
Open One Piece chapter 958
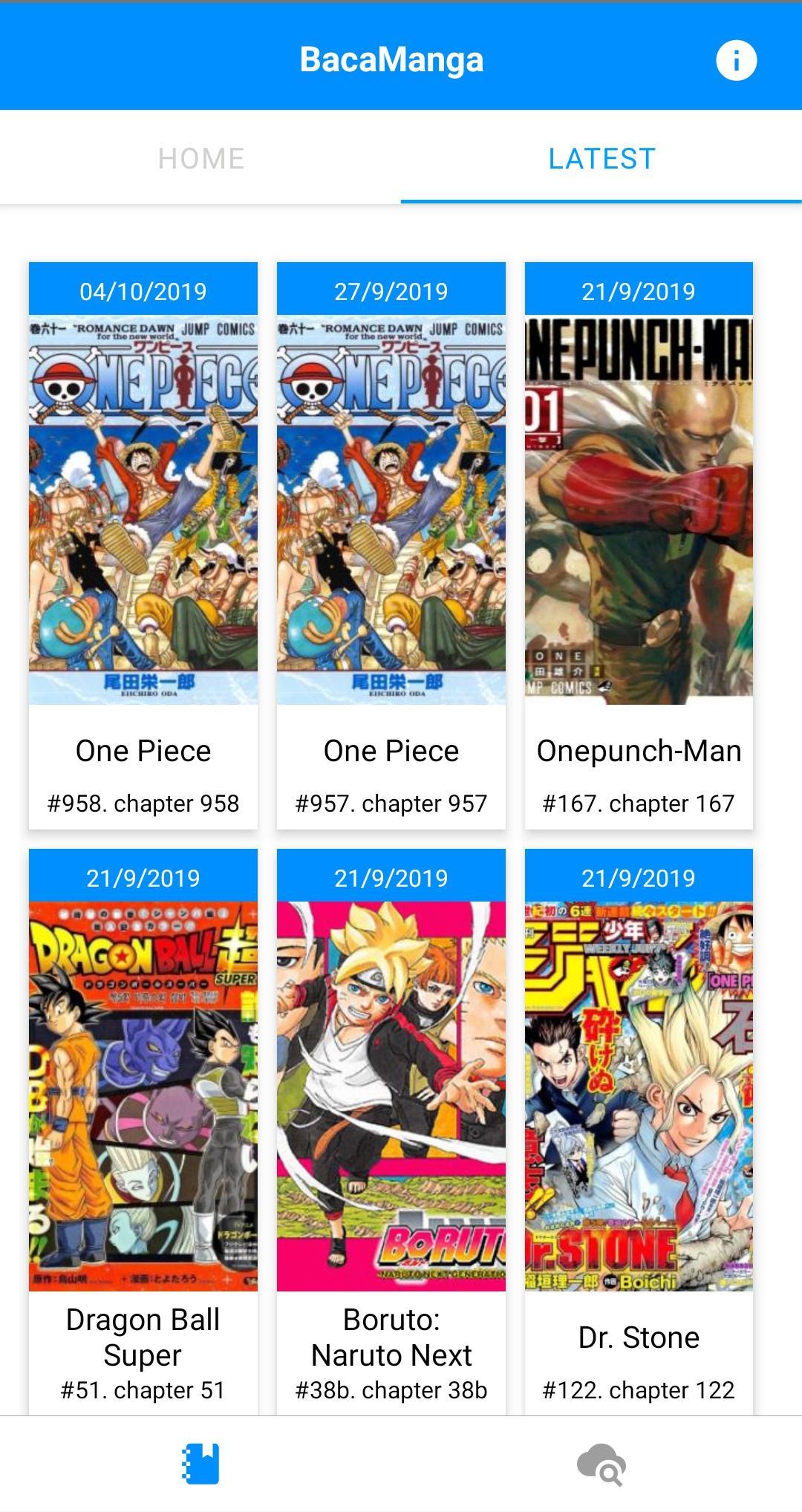[x=143, y=546]
